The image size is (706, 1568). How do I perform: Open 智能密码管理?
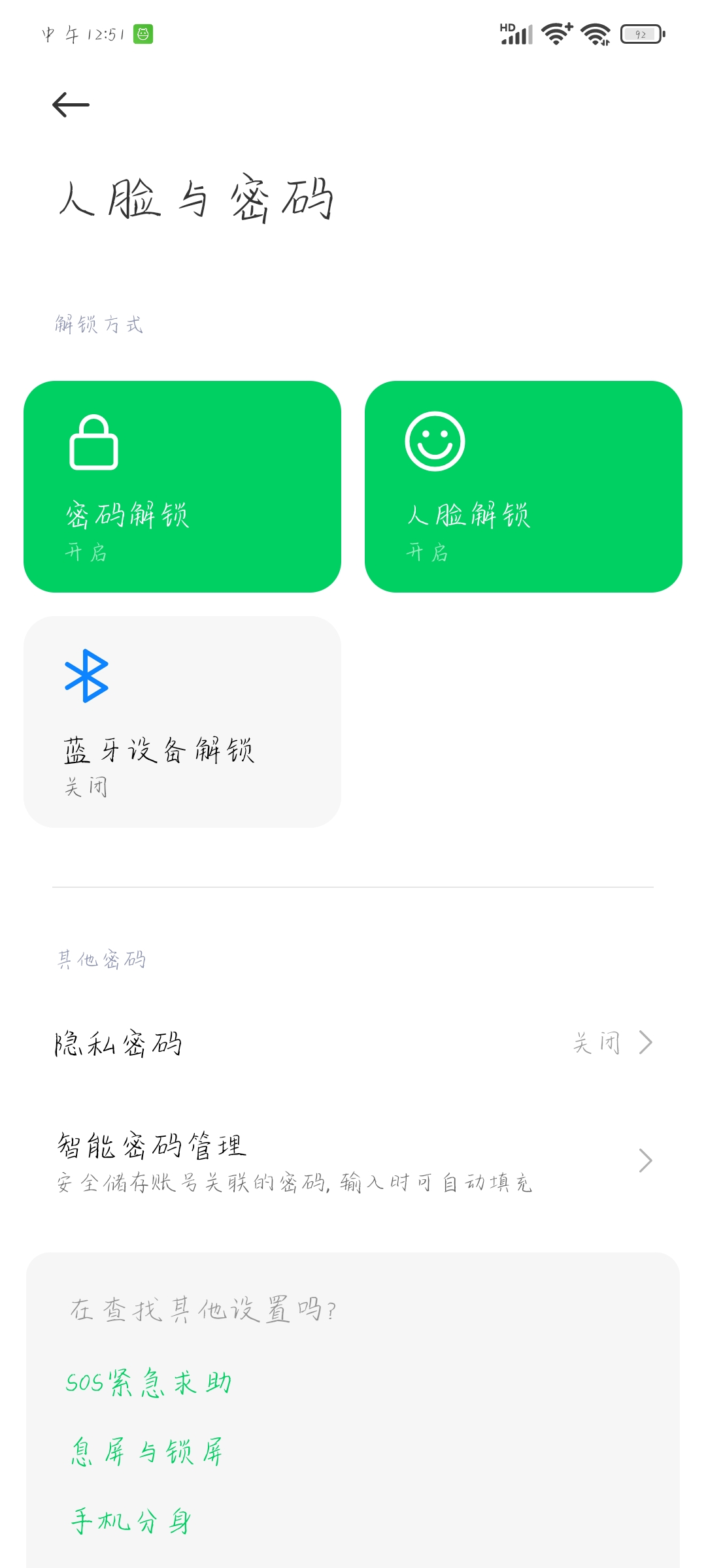coord(353,1161)
